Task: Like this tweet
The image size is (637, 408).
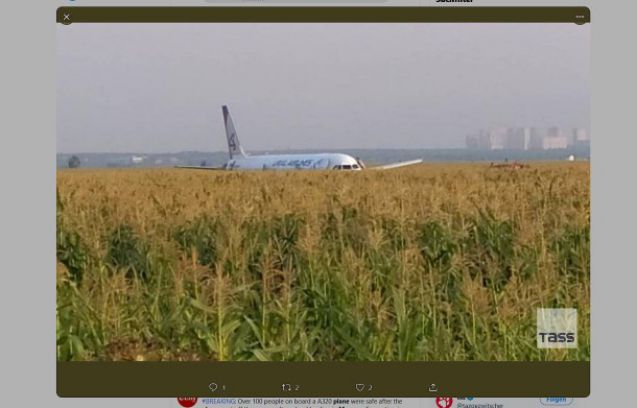Action: [x=360, y=387]
